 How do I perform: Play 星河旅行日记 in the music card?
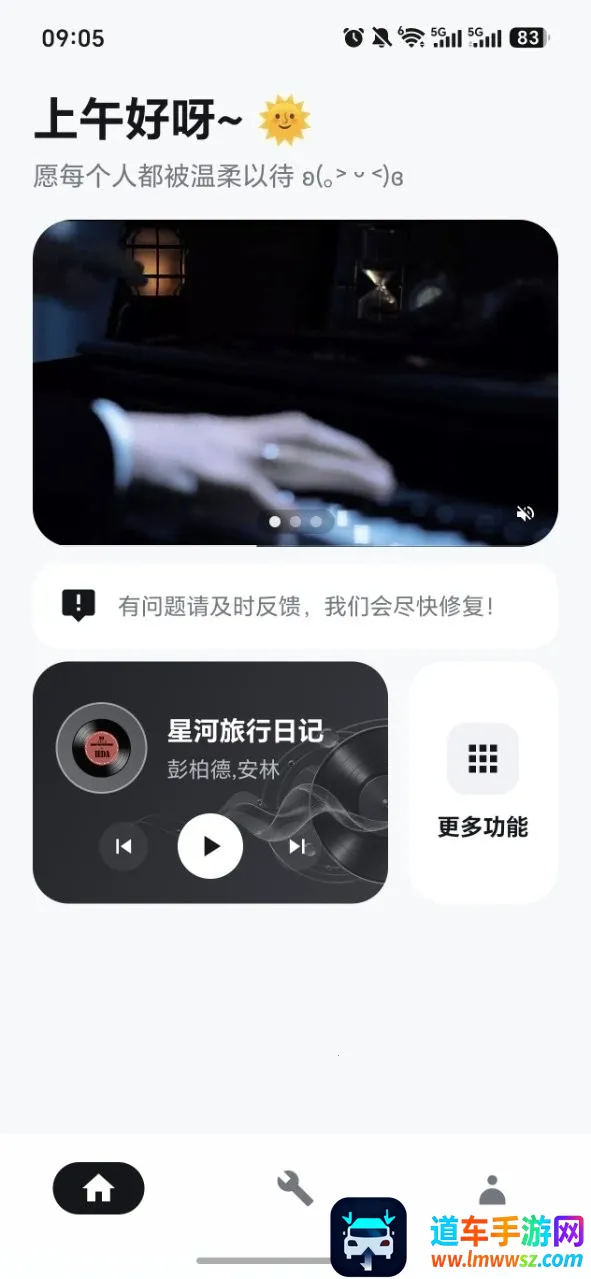[210, 846]
